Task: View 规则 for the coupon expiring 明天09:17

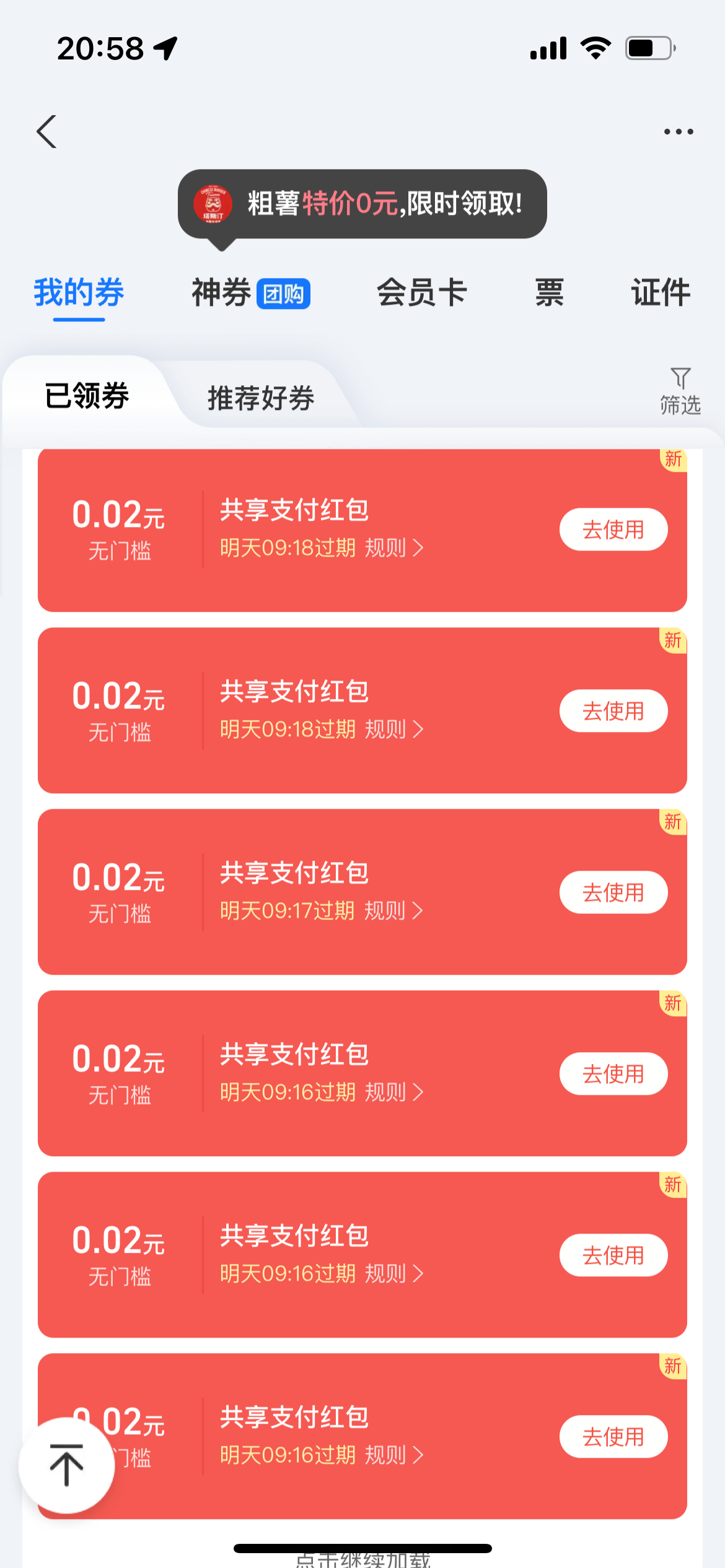Action: pyautogui.click(x=393, y=911)
